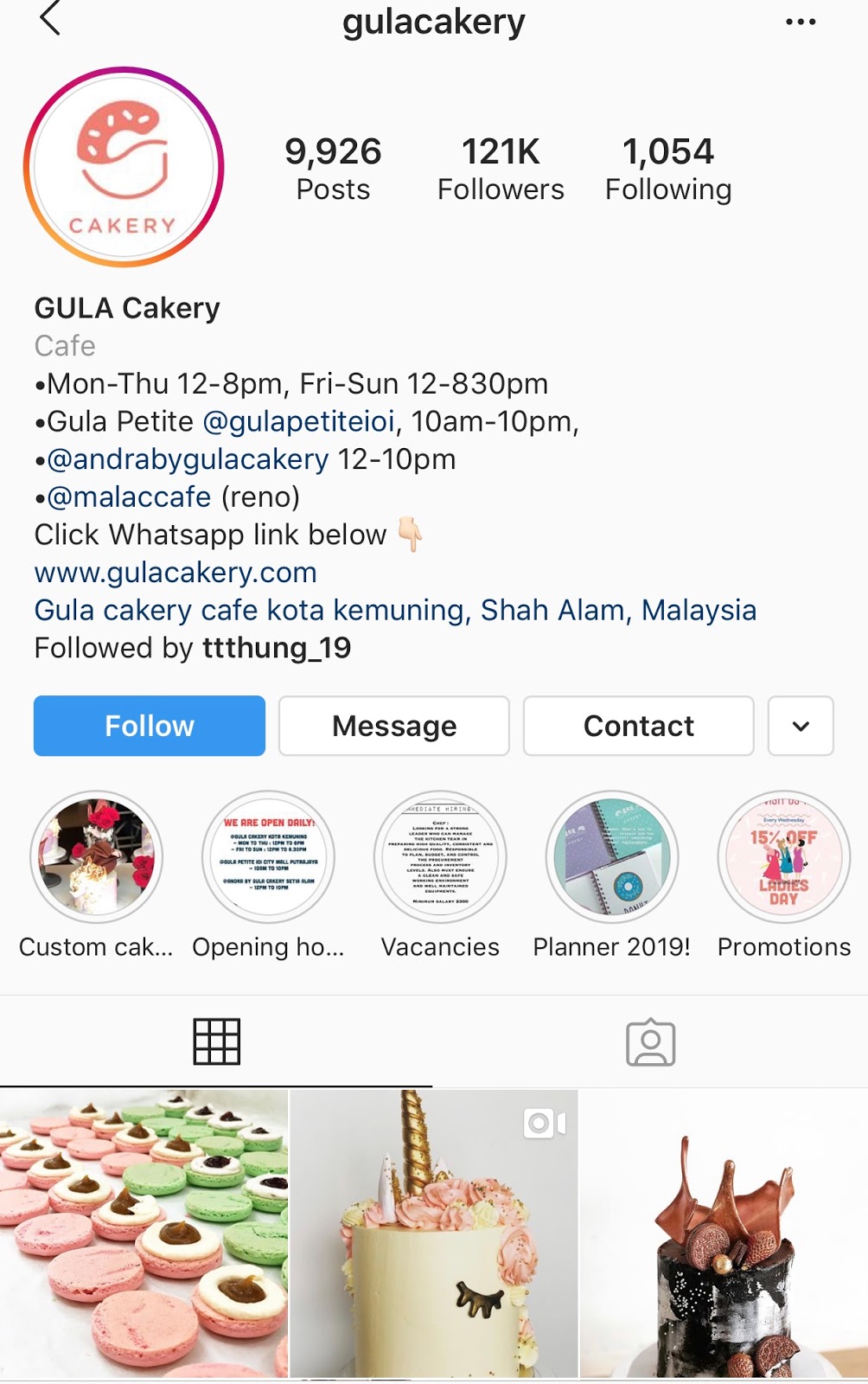Go back using the top-left arrow
This screenshot has width=868, height=1384.
point(50,19)
